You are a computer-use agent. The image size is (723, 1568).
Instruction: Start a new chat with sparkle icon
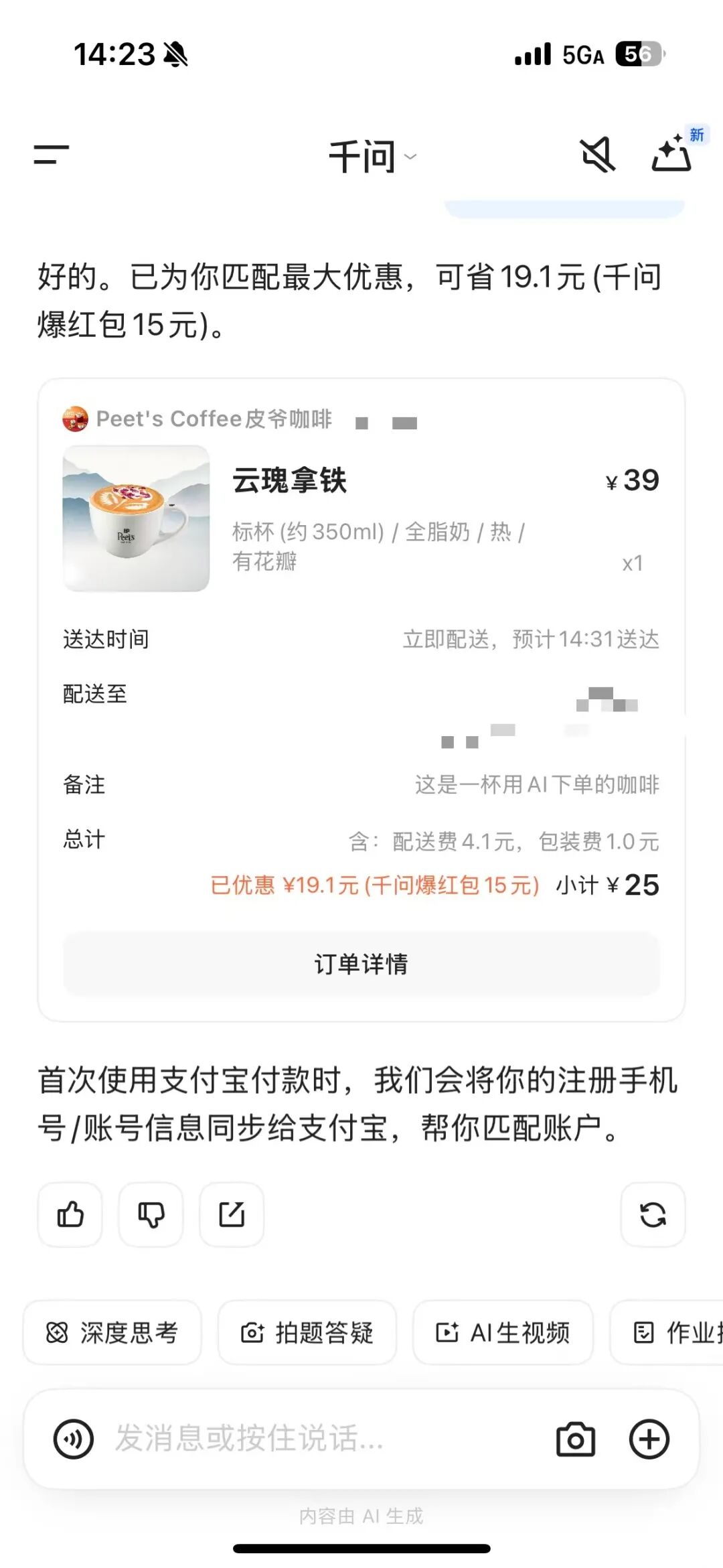[671, 154]
